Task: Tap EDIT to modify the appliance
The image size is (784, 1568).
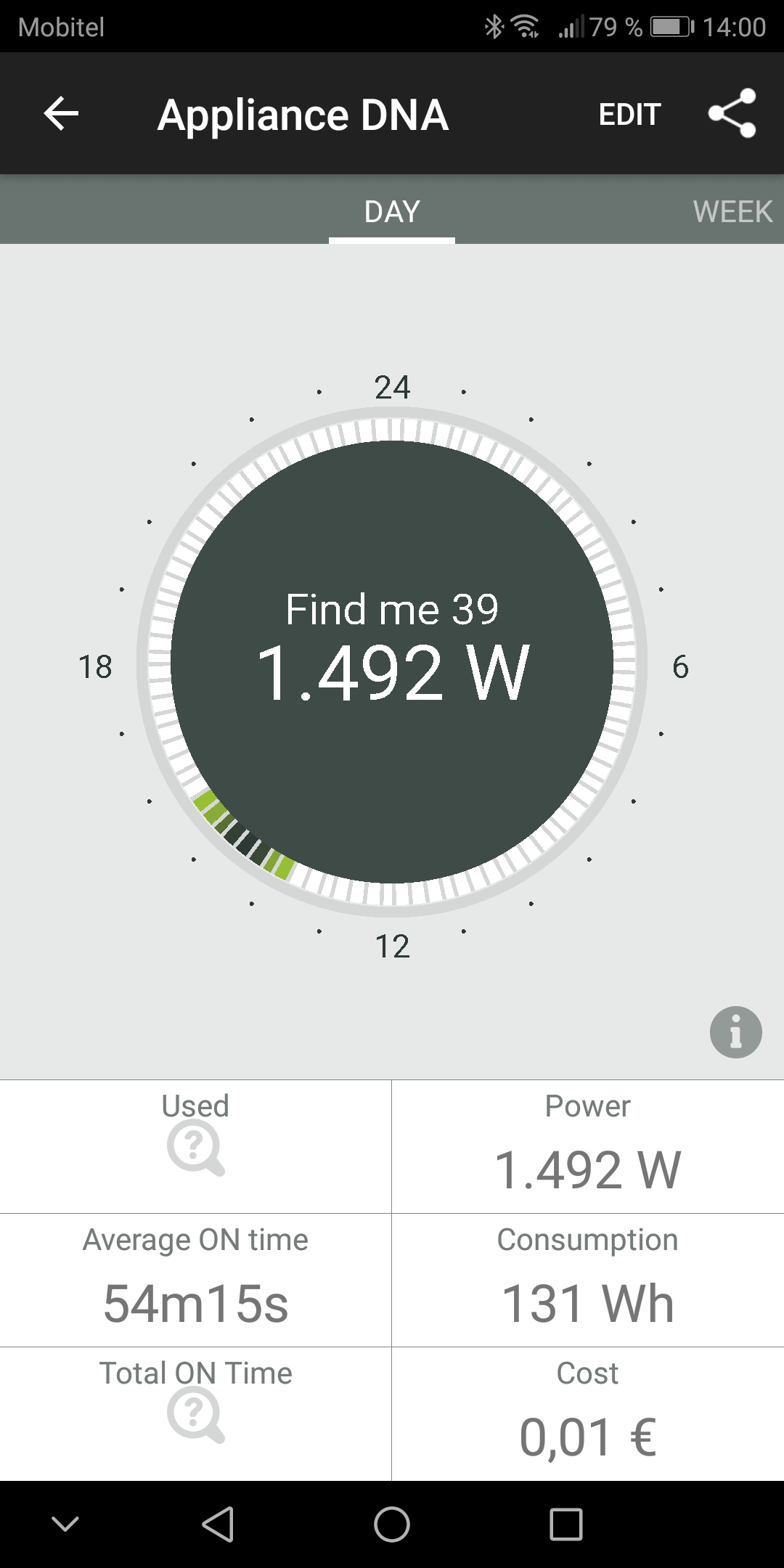Action: pyautogui.click(x=629, y=114)
